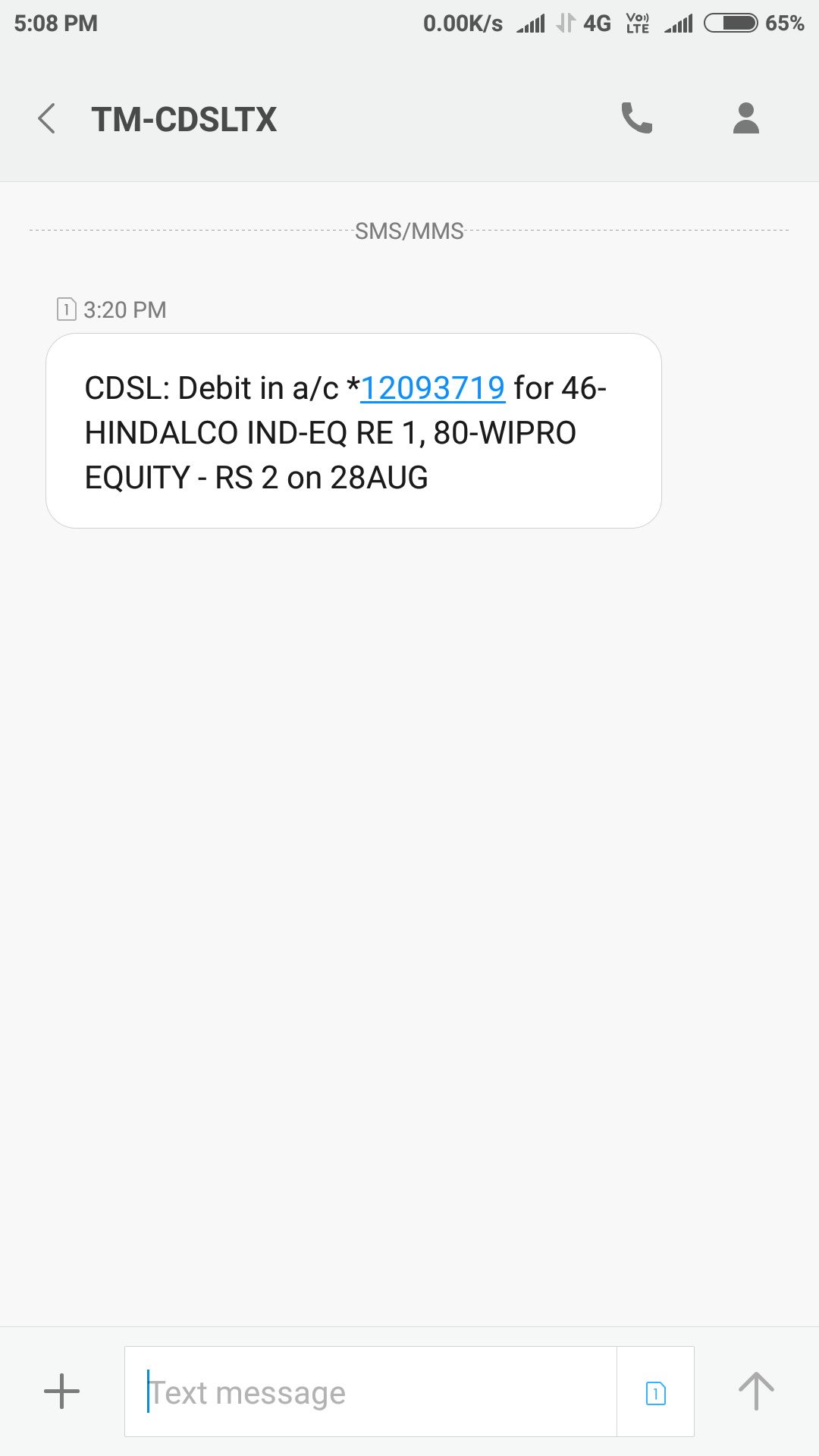The image size is (819, 1456).
Task: Go back from the TM-CDSLTX conversation
Action: pos(47,118)
